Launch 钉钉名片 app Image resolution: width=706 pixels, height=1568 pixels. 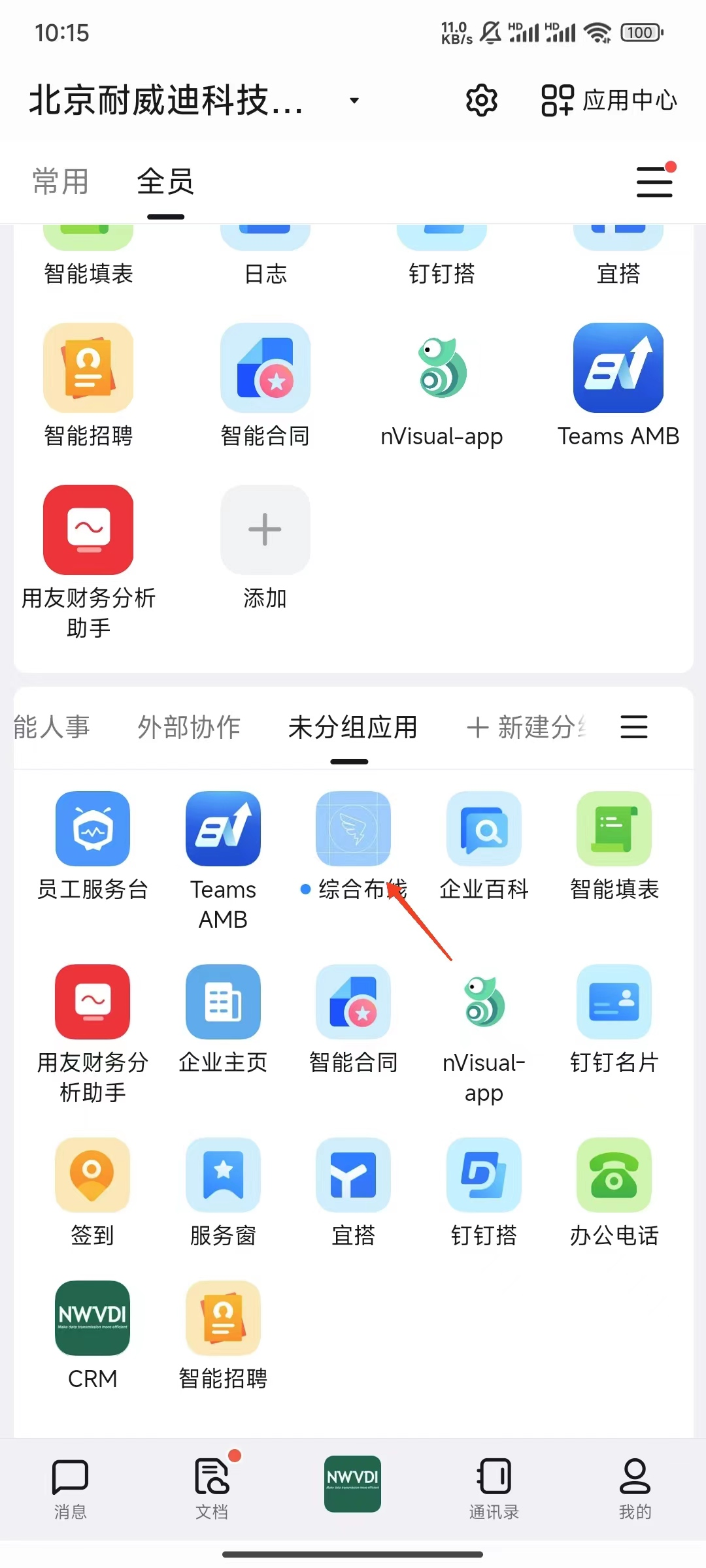click(614, 1002)
